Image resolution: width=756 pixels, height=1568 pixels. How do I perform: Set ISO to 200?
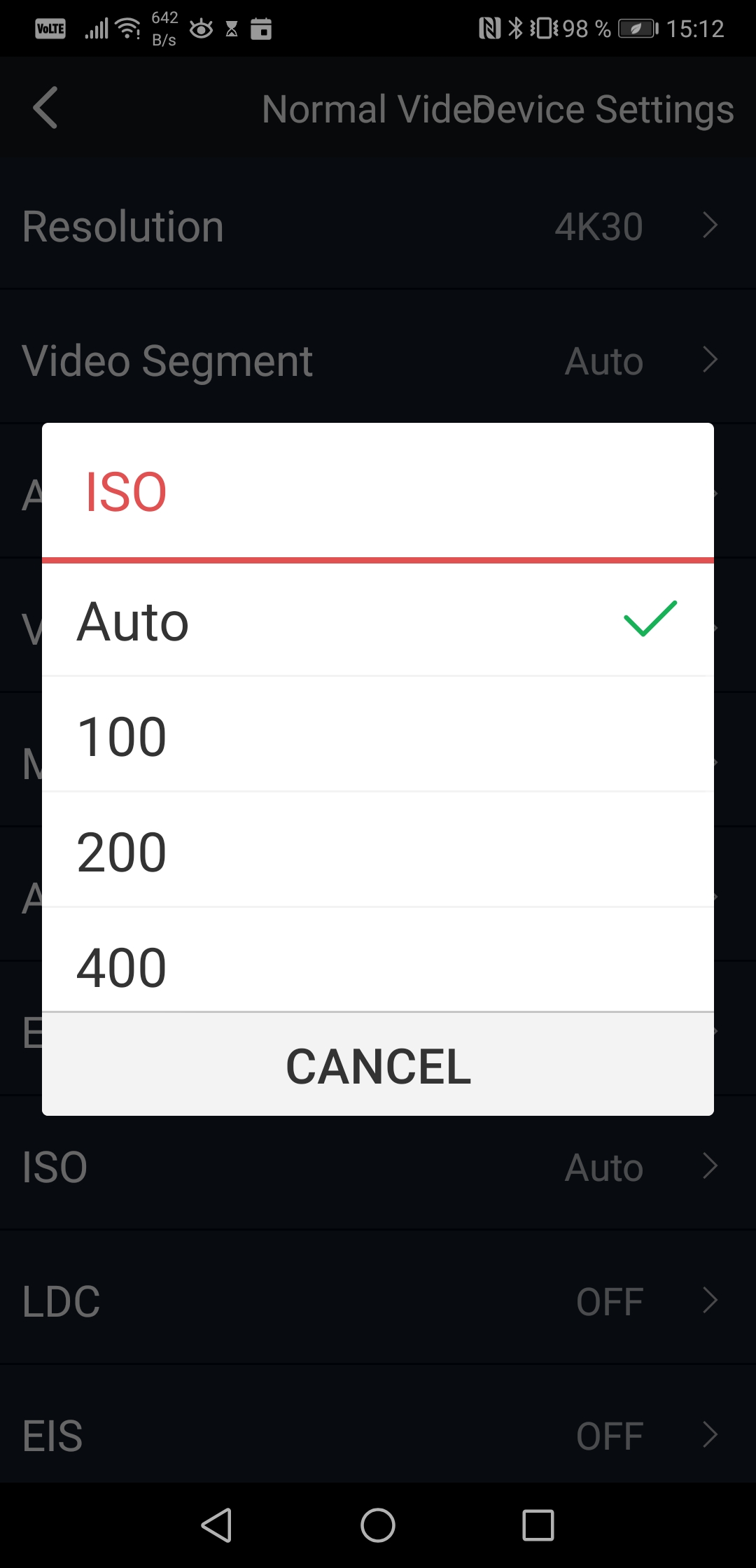[378, 850]
